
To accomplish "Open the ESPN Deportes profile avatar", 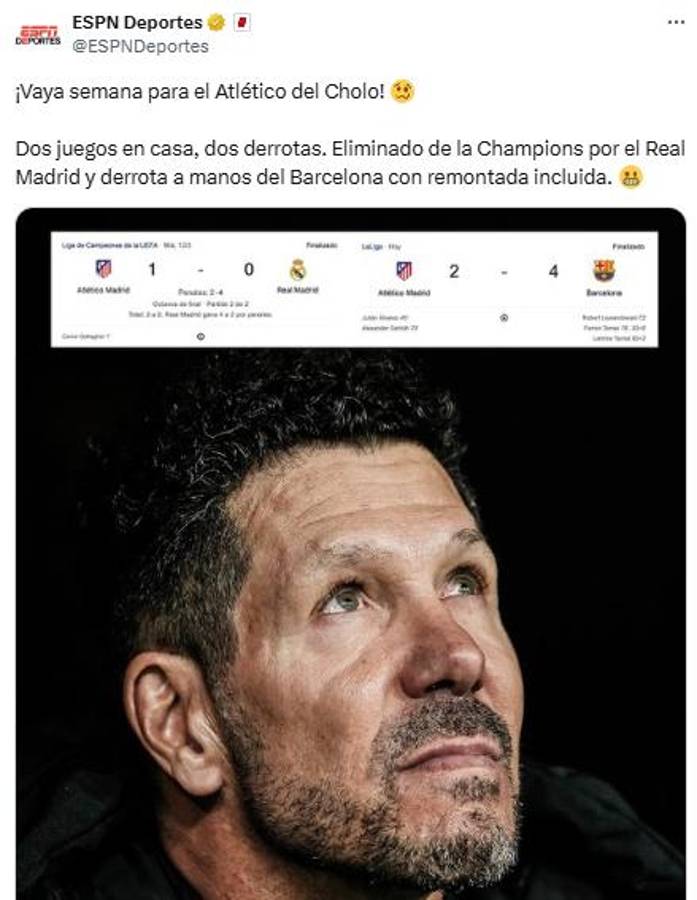I will click(38, 35).
